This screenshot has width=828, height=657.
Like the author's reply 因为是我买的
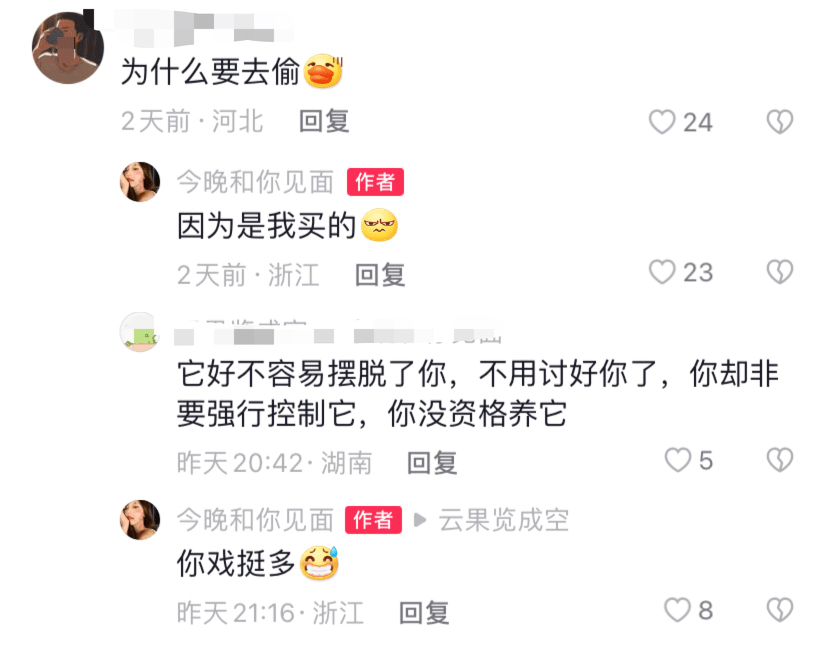click(x=662, y=271)
